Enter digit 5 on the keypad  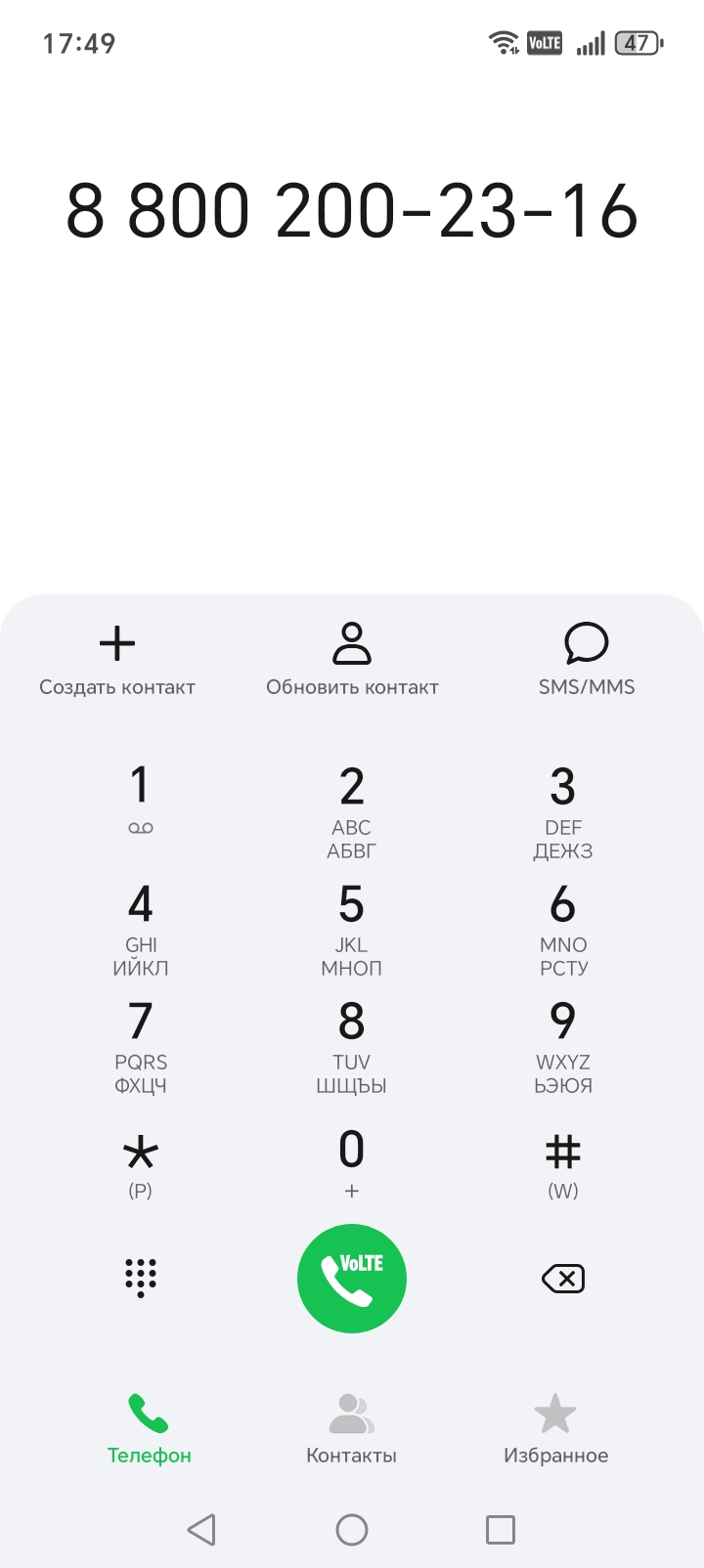coord(352,927)
